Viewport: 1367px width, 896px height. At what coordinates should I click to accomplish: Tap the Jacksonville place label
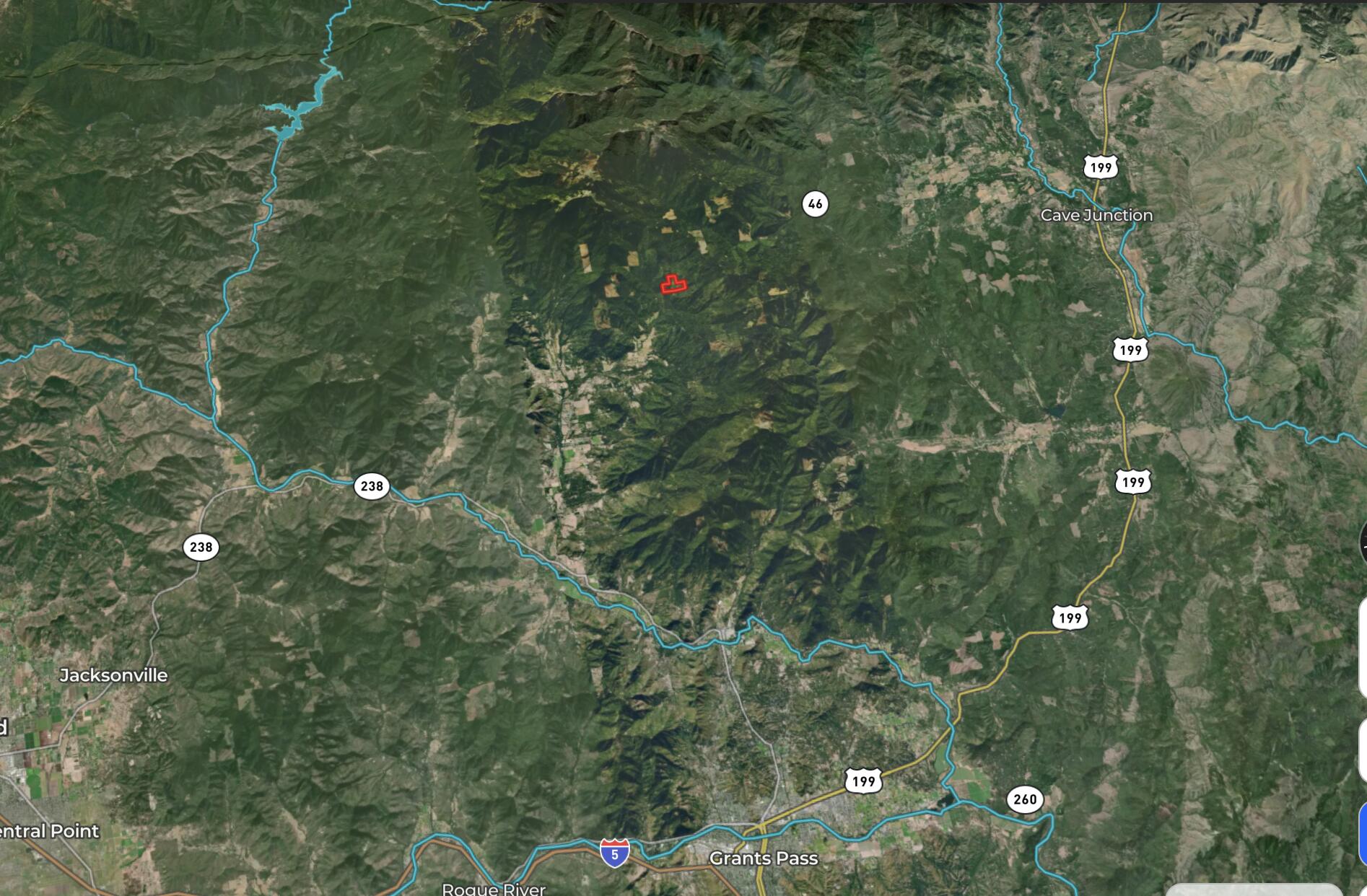click(113, 675)
